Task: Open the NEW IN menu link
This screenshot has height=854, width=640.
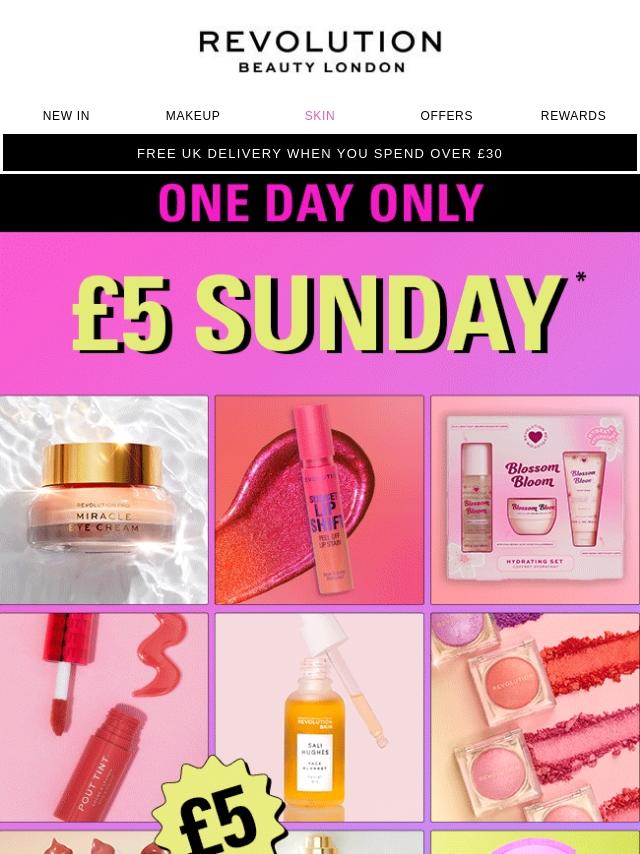Action: [x=66, y=116]
